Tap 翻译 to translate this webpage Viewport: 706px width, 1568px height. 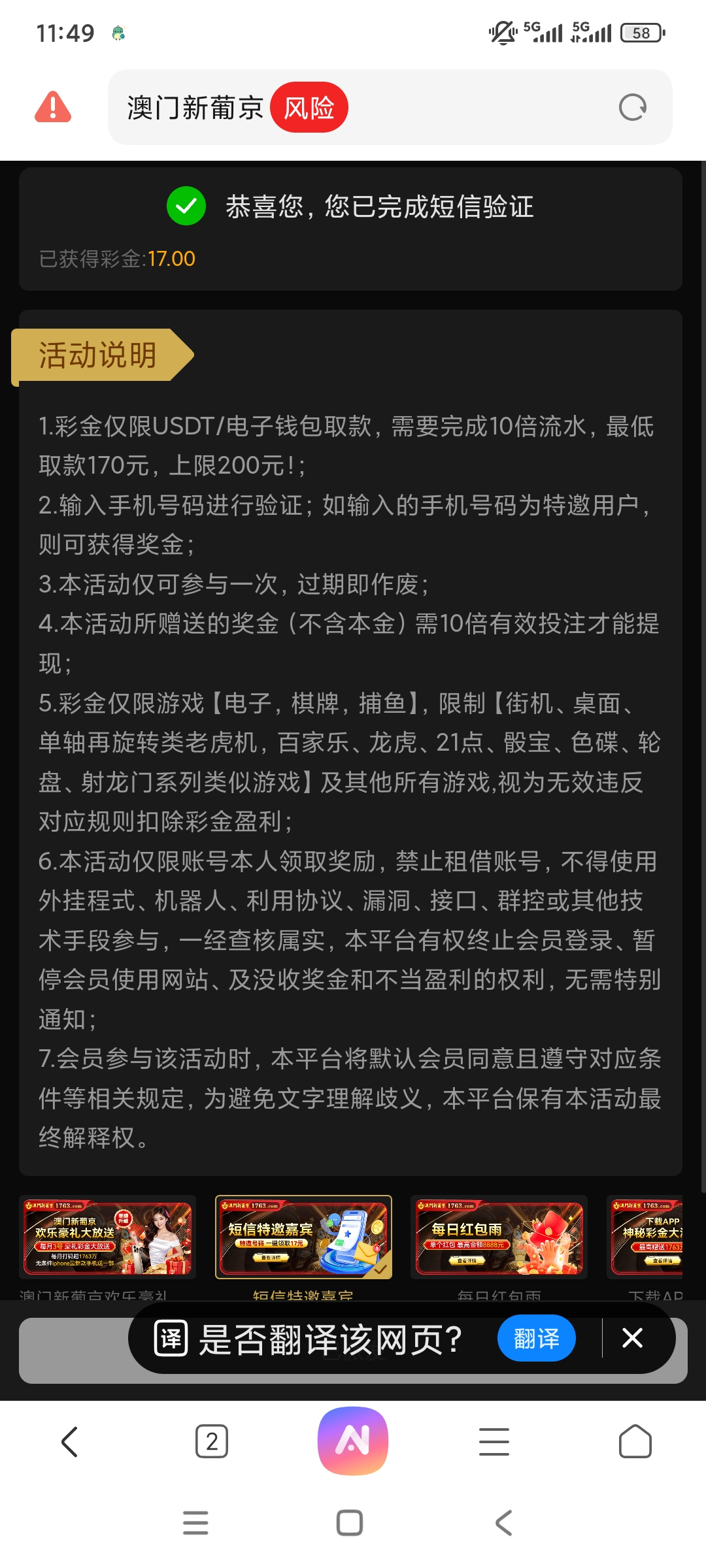[536, 1338]
